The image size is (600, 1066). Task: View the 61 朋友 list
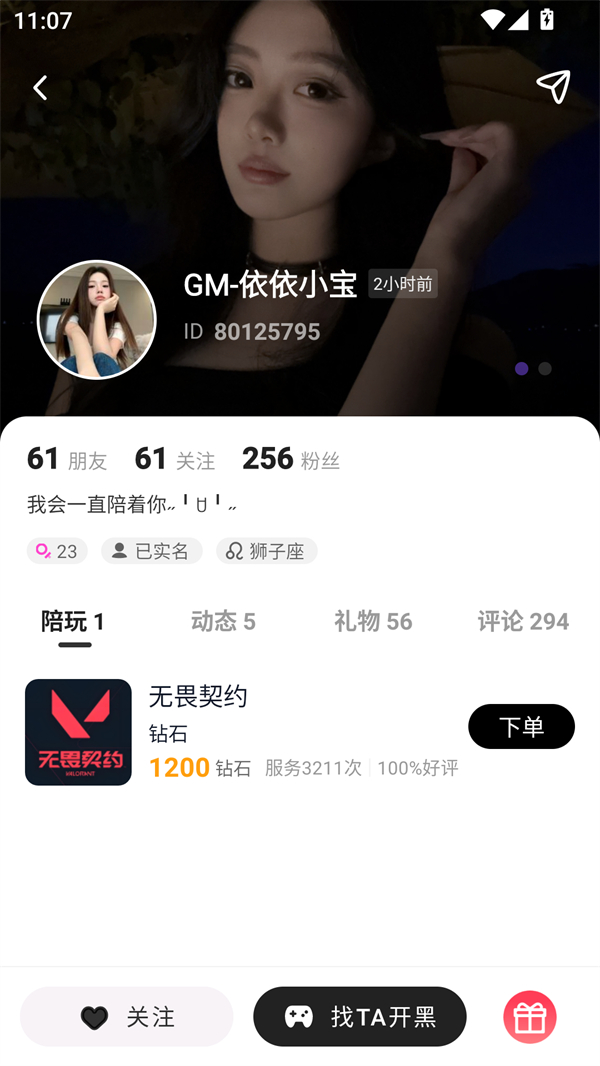66,459
